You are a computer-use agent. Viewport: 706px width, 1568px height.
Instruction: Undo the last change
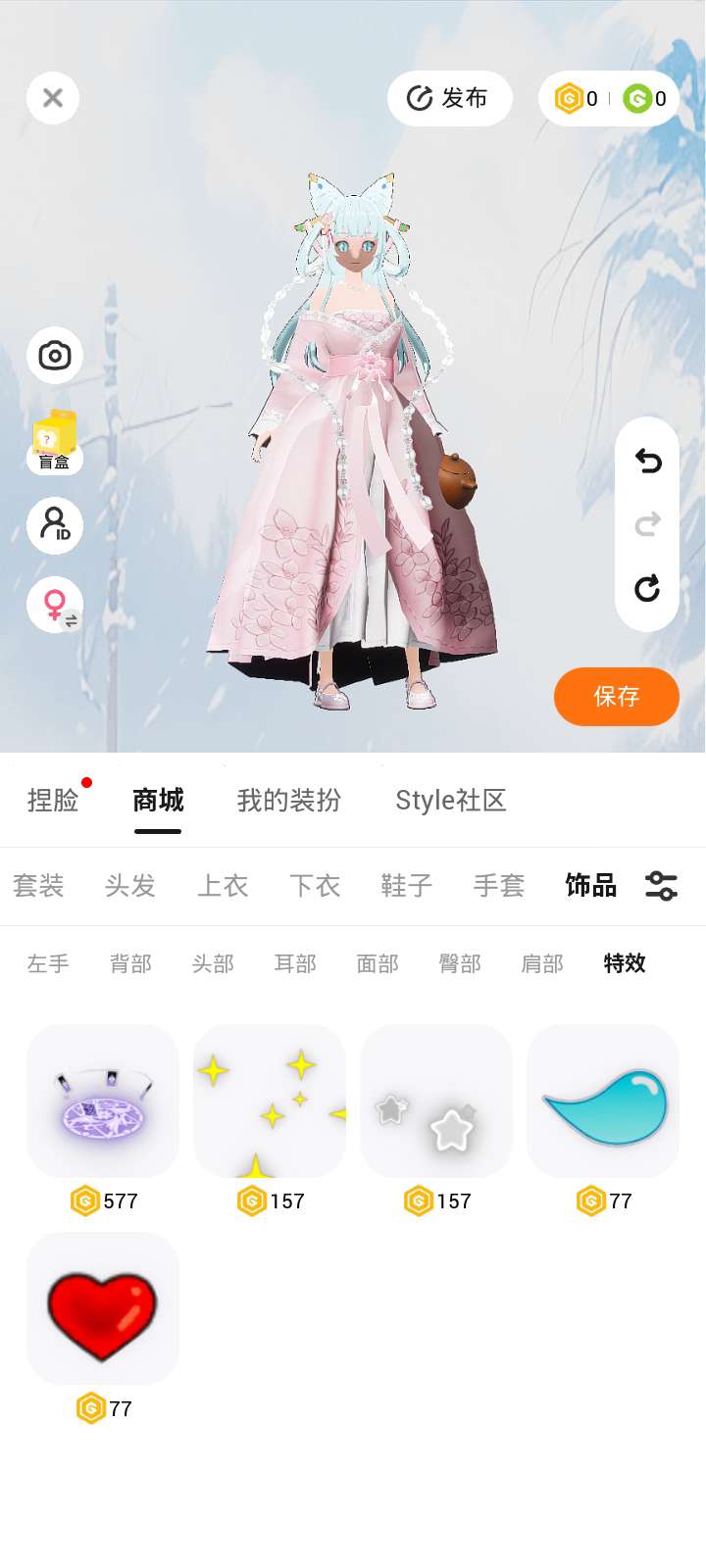[647, 461]
